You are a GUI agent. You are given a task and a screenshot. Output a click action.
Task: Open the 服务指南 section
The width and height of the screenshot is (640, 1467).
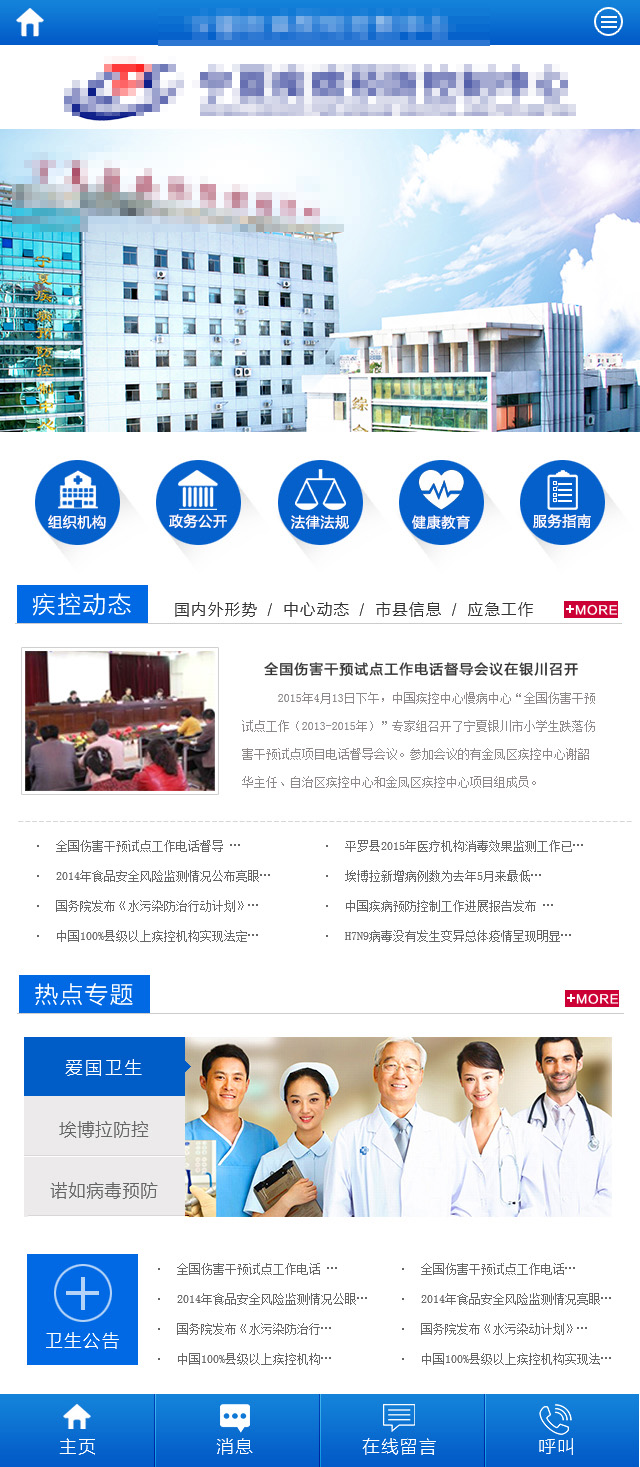pyautogui.click(x=562, y=502)
